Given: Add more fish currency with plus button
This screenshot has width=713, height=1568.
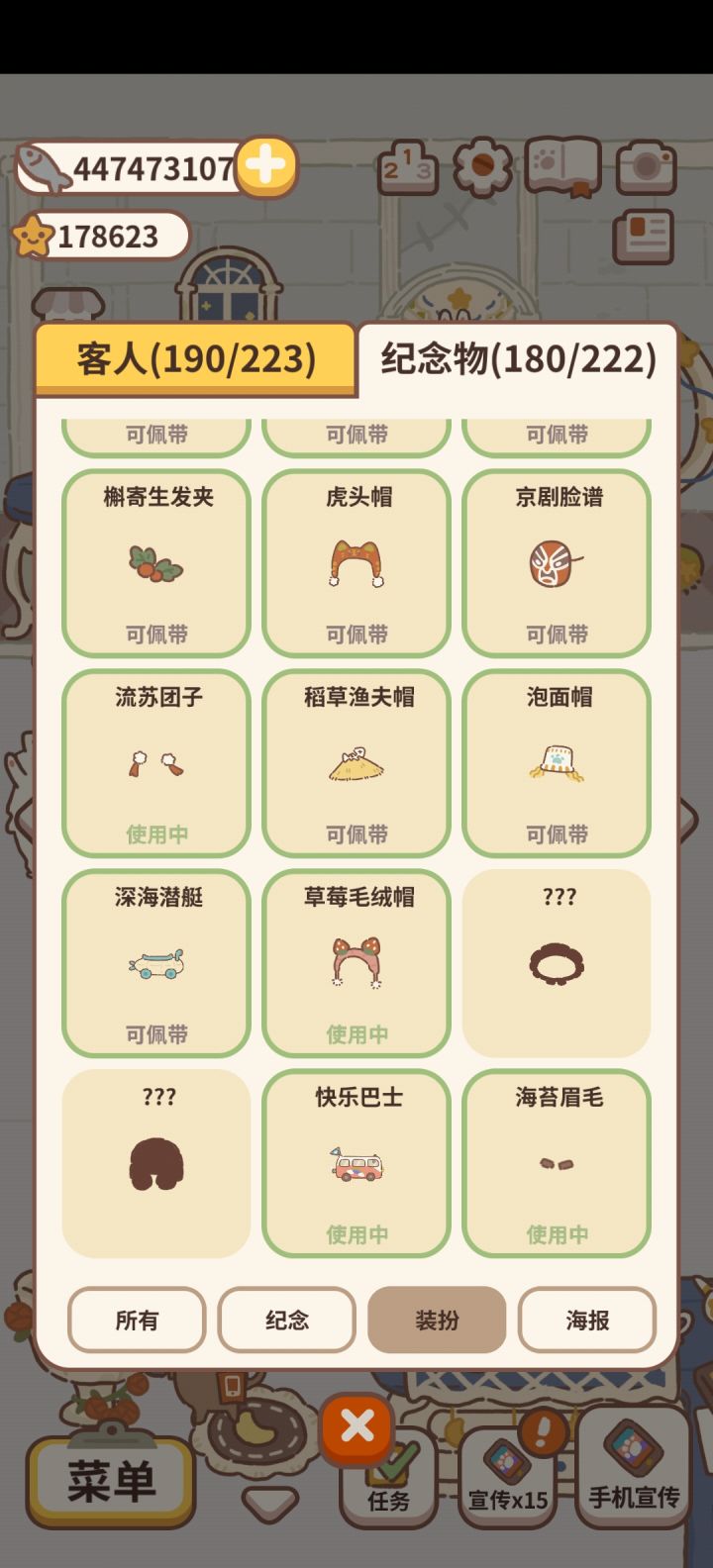Looking at the screenshot, I should coord(265,166).
